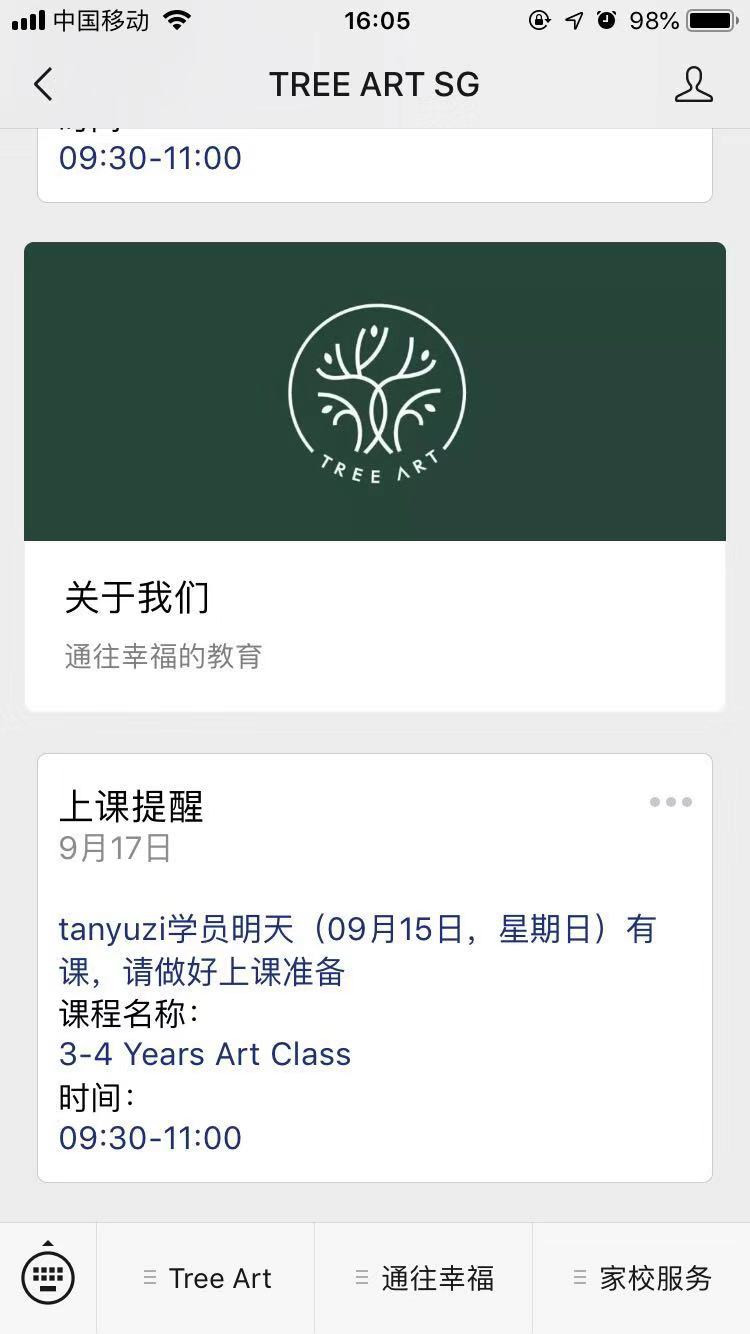Expand the Tree Art menu

206,1278
